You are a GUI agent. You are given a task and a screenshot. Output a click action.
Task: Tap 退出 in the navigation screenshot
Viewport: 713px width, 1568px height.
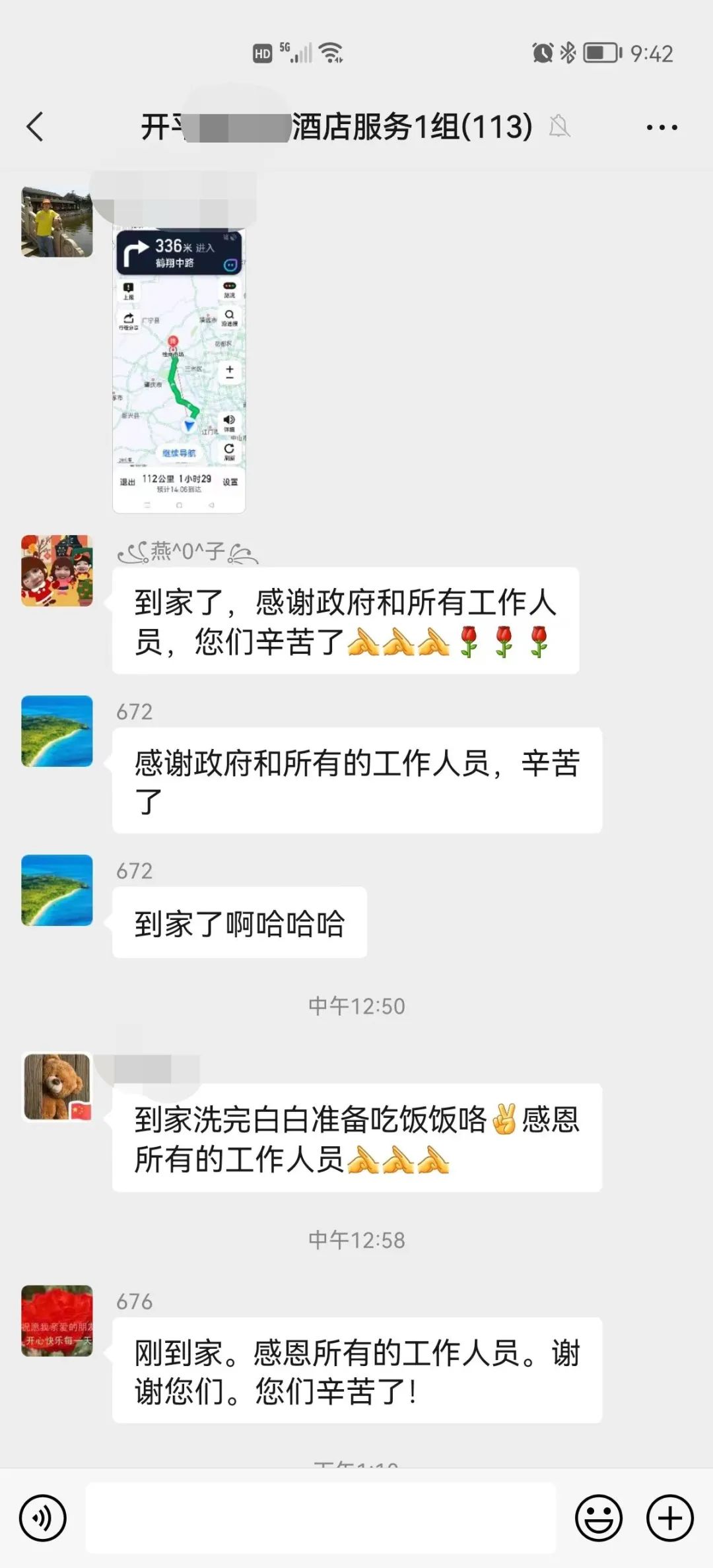click(x=128, y=482)
